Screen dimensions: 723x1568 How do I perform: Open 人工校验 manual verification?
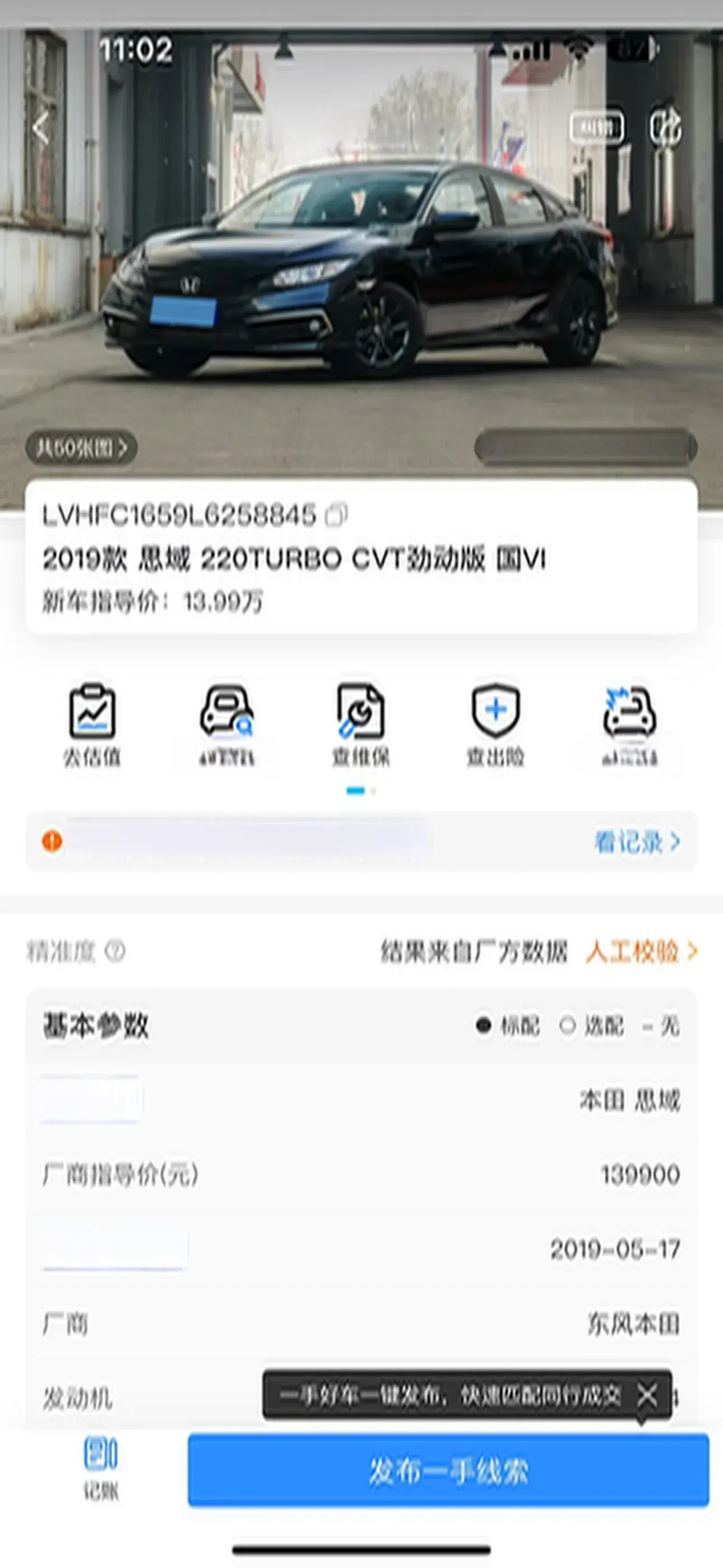(x=640, y=951)
